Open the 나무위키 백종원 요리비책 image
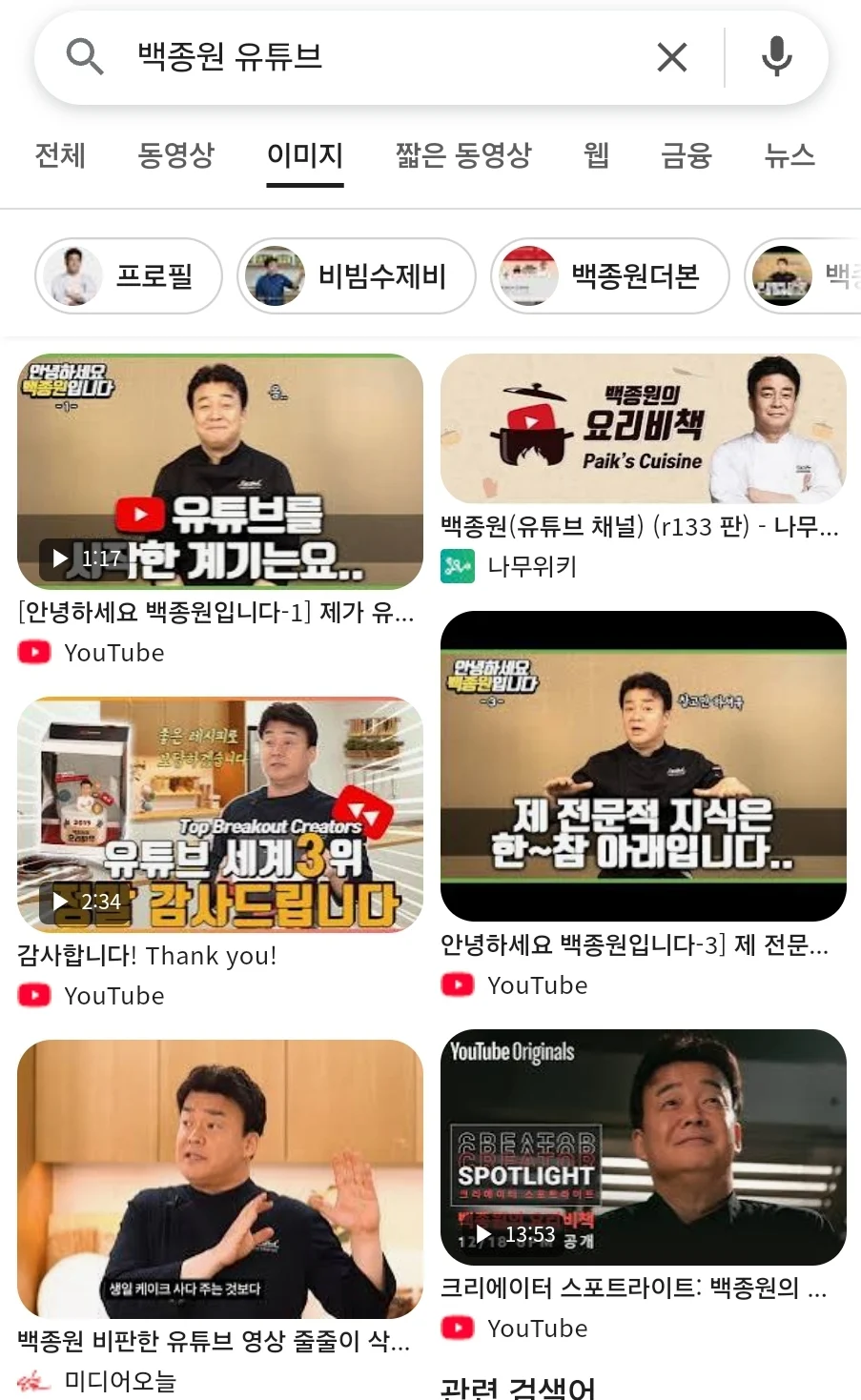This screenshot has height=1400, width=861. coord(644,429)
